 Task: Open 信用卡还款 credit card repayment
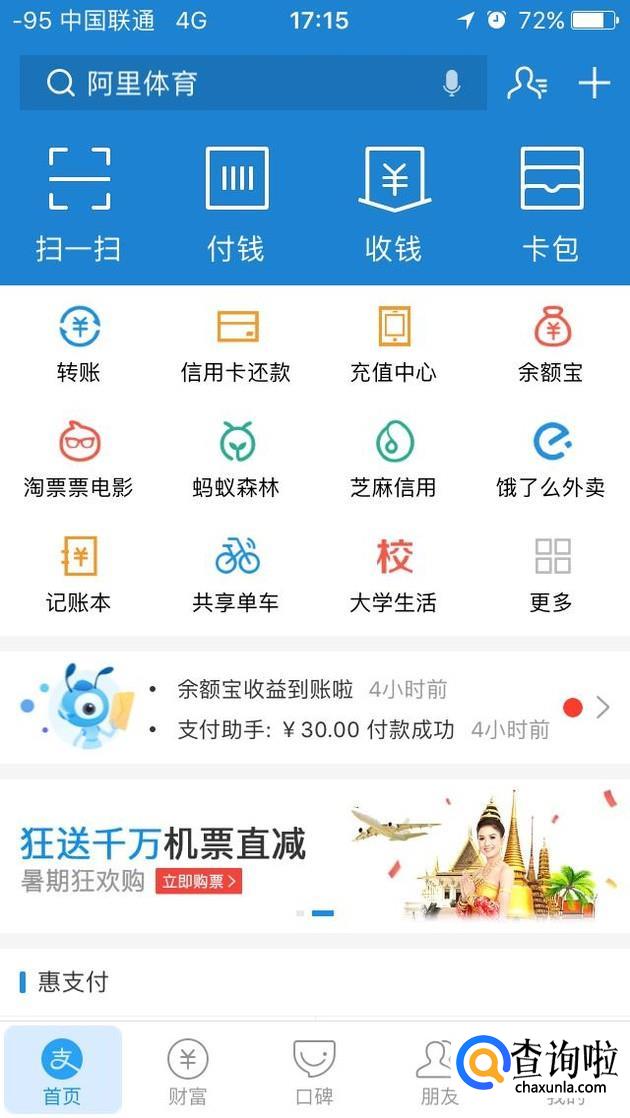click(236, 345)
